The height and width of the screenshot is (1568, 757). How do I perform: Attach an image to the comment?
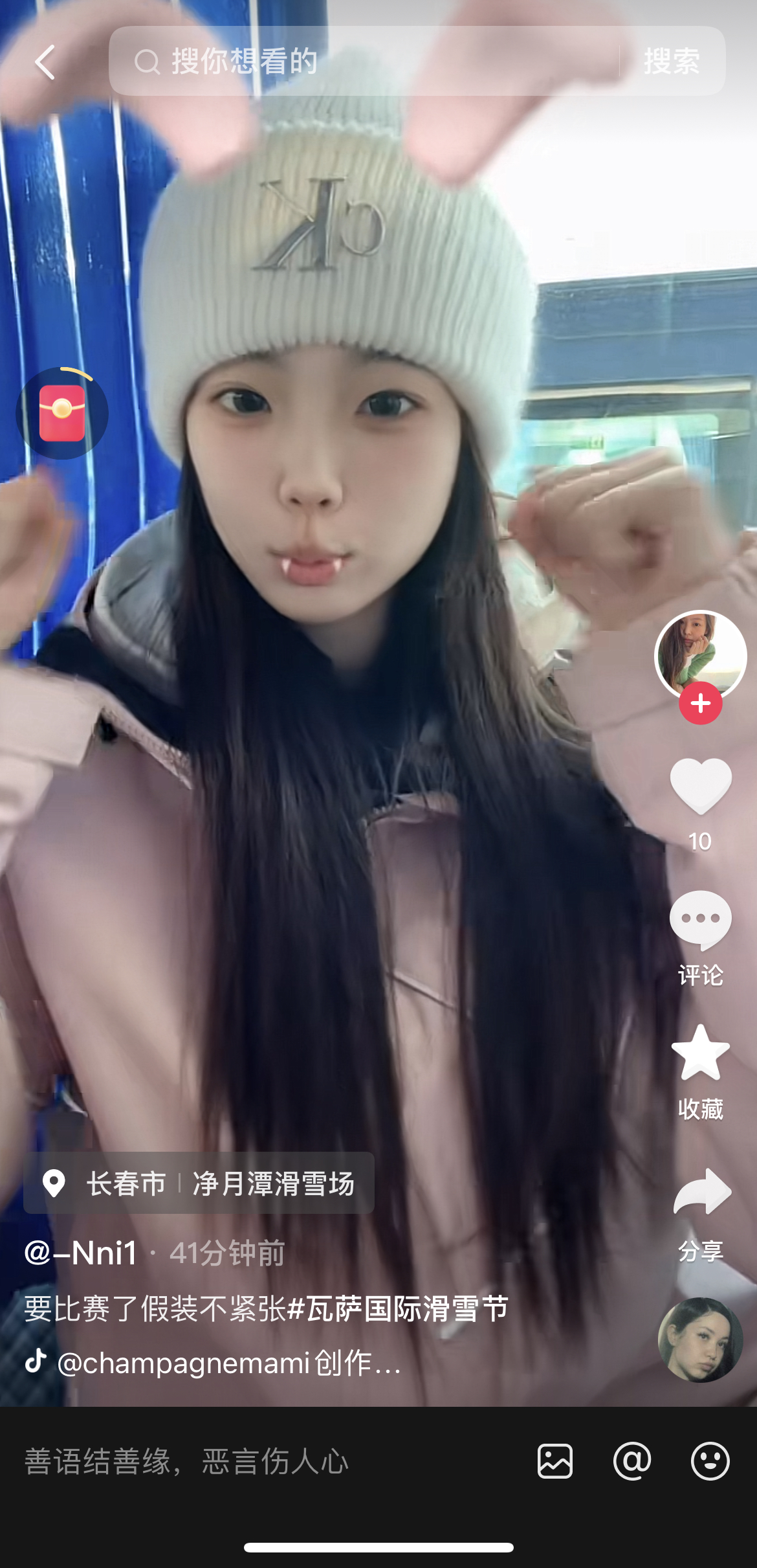pyautogui.click(x=555, y=1462)
